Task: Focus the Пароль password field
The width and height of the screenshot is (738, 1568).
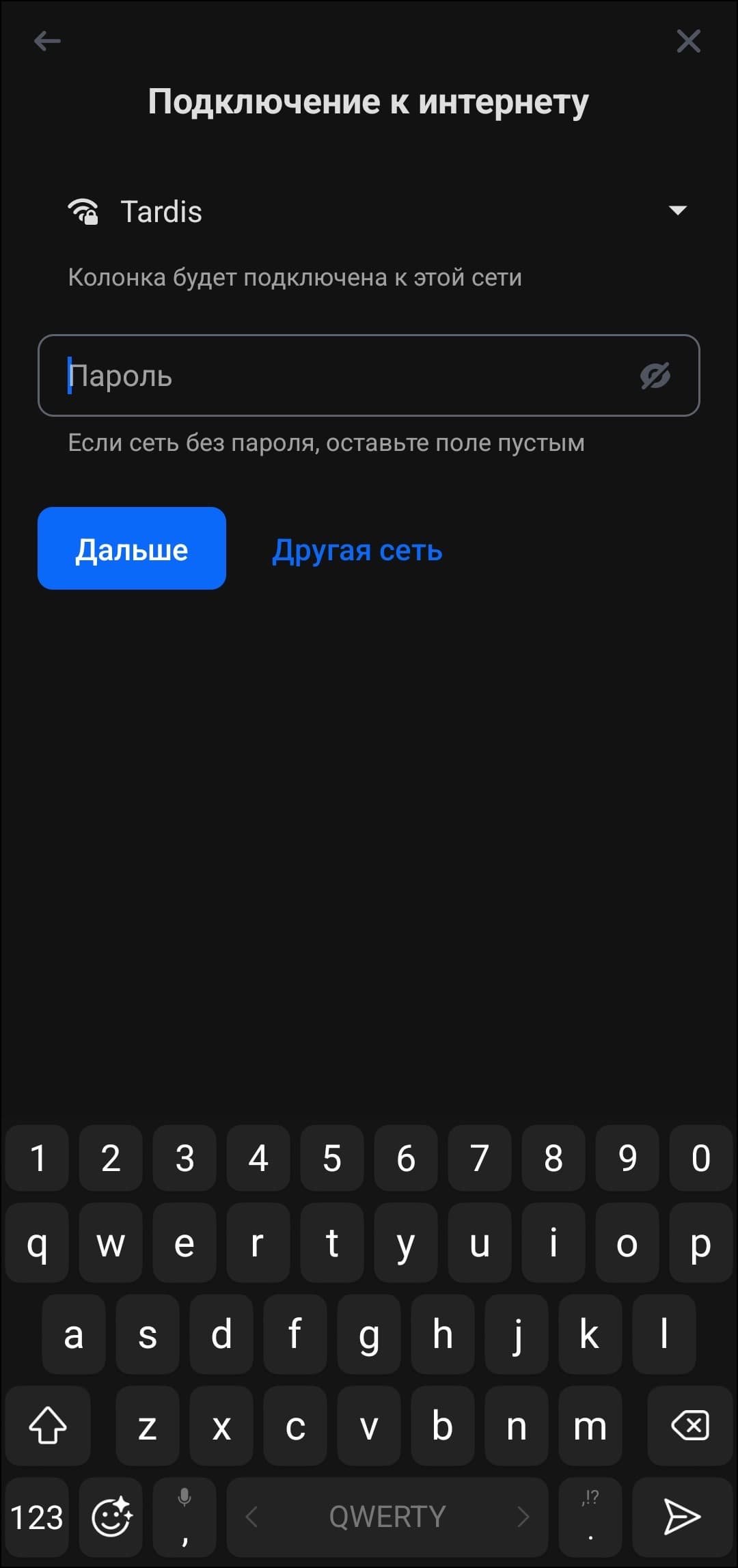Action: coord(342,376)
